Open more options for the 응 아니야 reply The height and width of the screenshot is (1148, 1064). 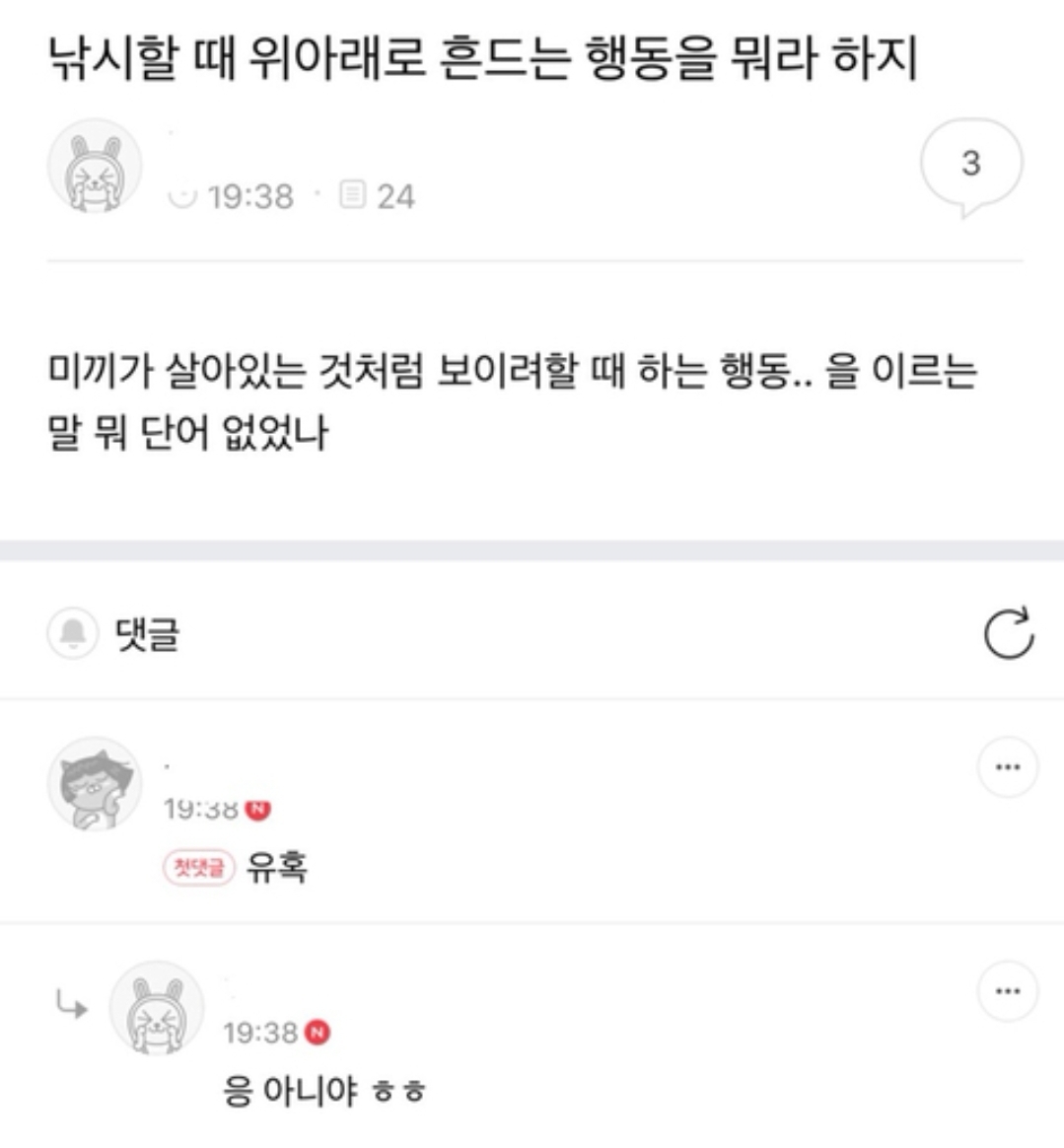[1007, 991]
